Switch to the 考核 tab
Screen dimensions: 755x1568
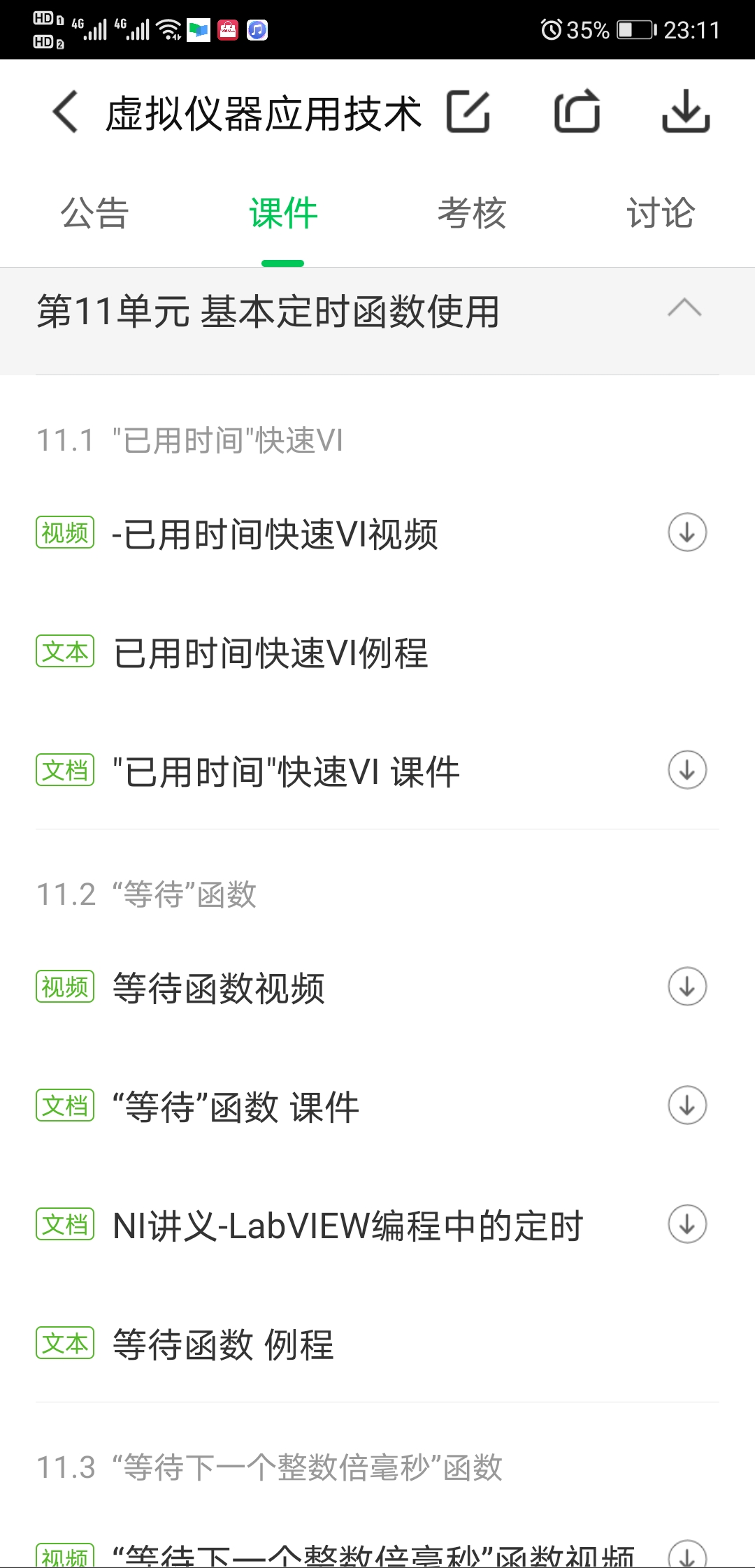pos(472,213)
